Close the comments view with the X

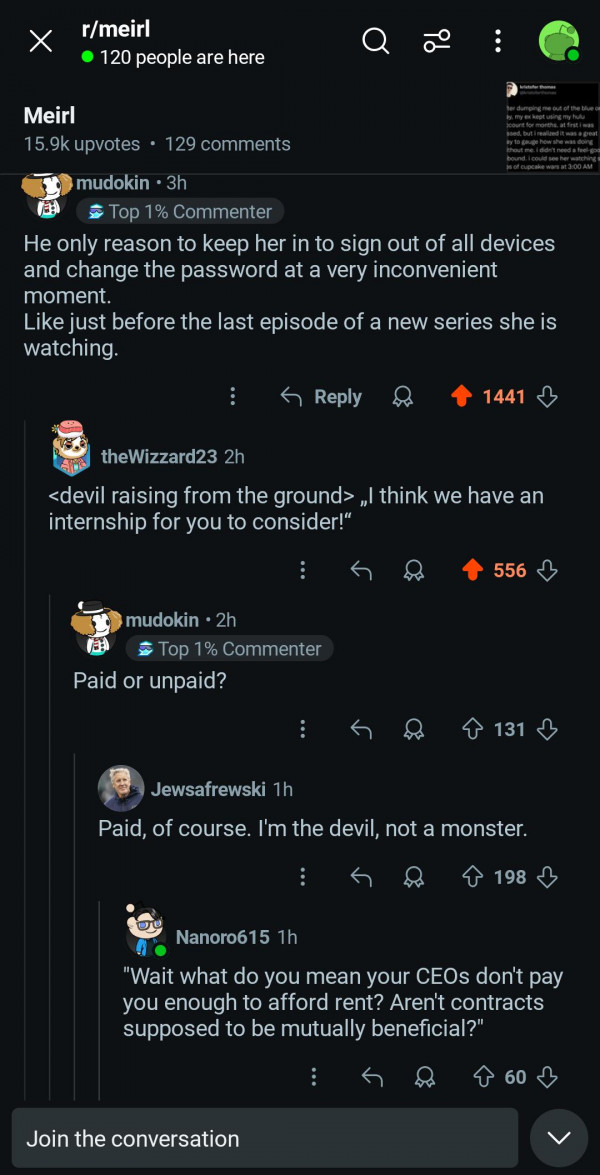coord(41,41)
